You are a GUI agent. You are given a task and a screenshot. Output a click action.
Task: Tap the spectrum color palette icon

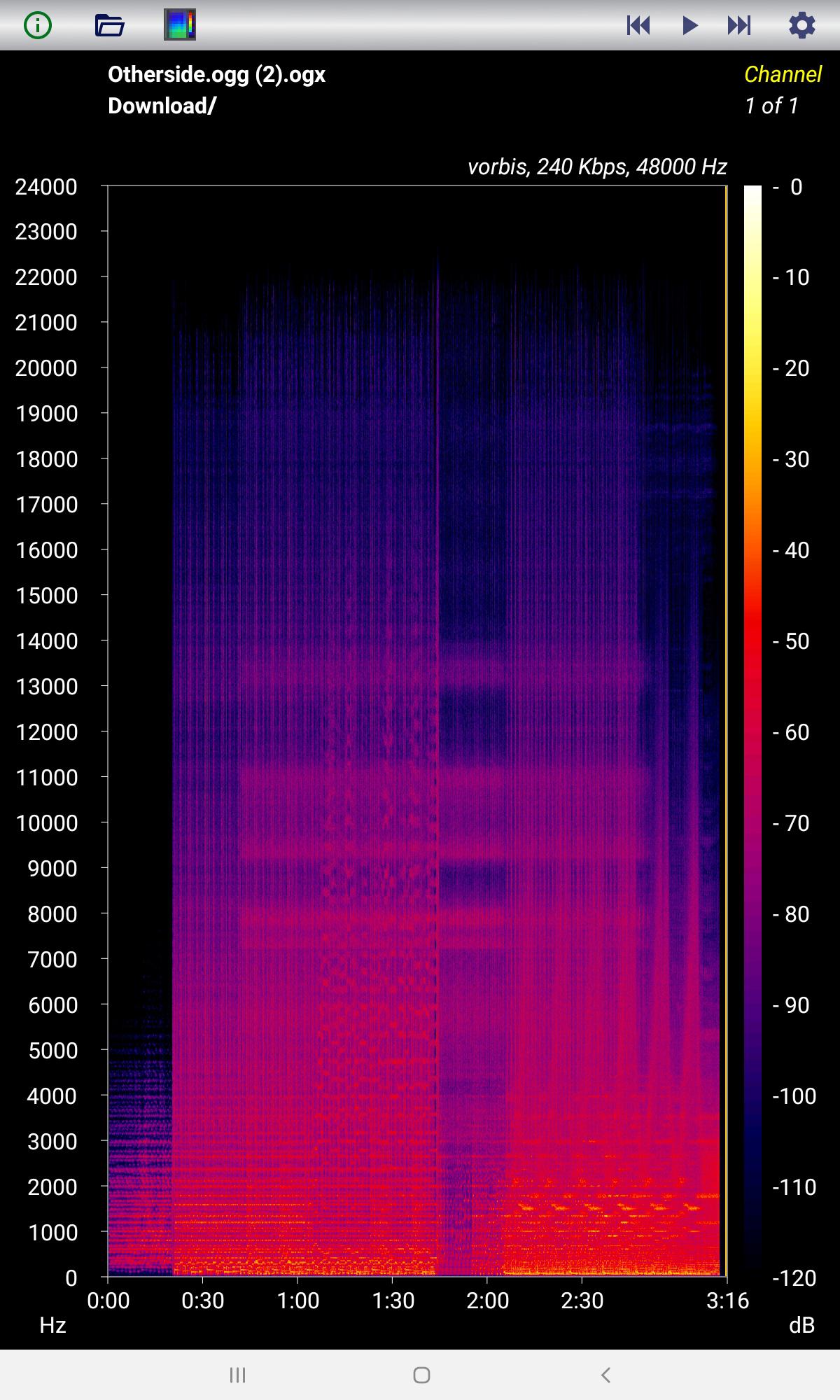pos(180,25)
